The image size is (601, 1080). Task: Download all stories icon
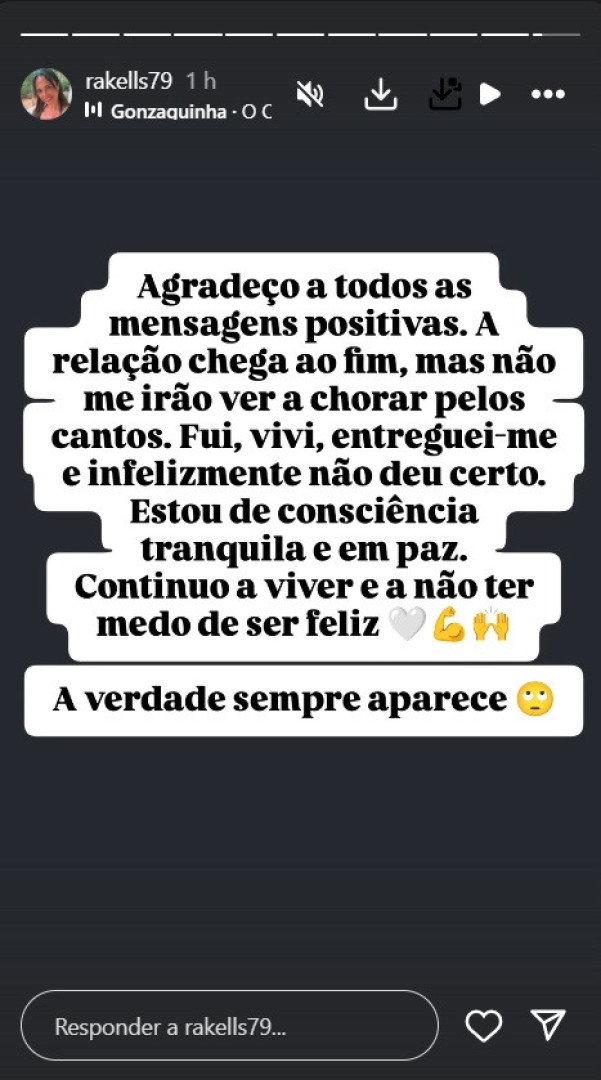click(445, 94)
